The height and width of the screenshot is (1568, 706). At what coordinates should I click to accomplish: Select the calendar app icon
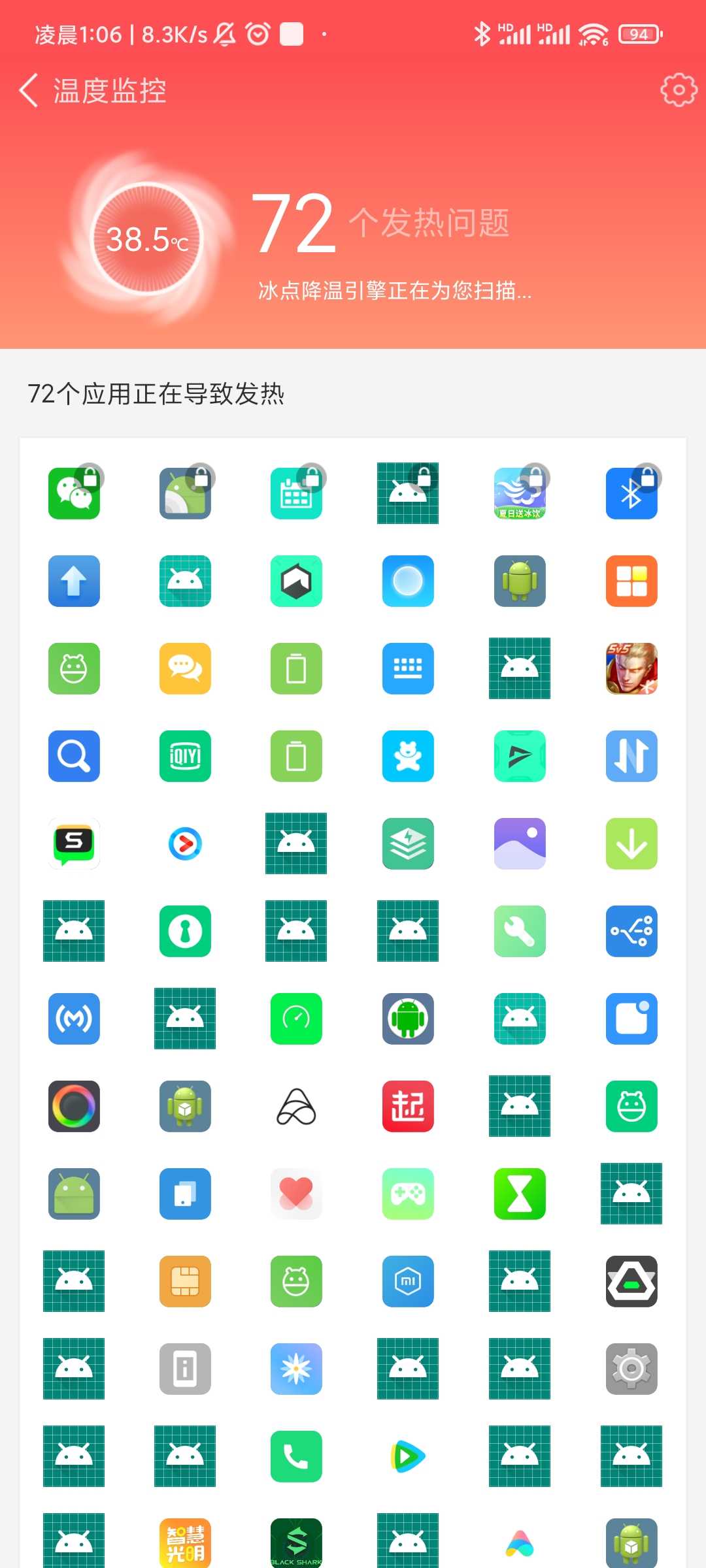(296, 493)
